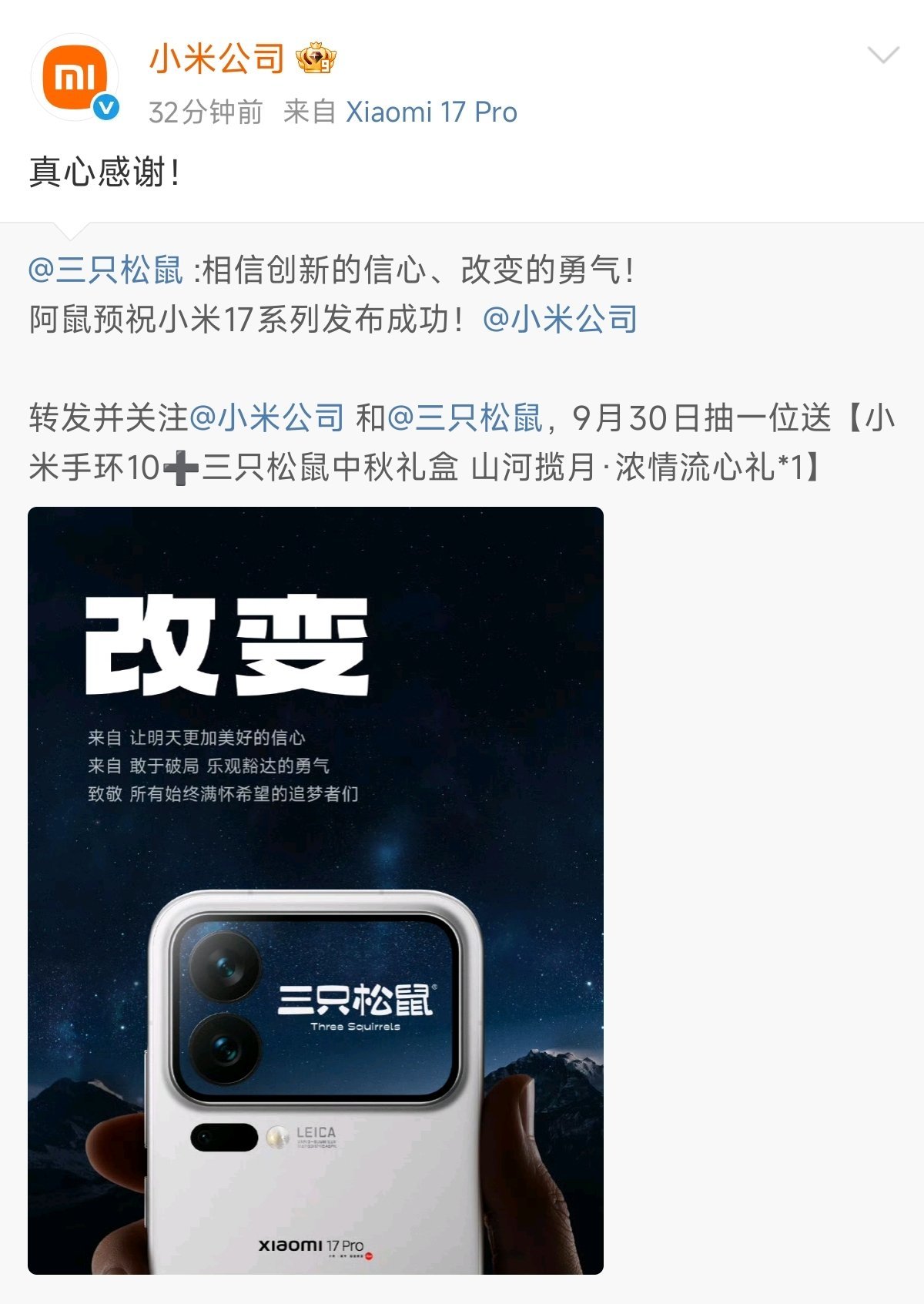Tap @小米公司 mention after 发布成功
Screen dimensions: 924x1304
pyautogui.click(x=560, y=319)
